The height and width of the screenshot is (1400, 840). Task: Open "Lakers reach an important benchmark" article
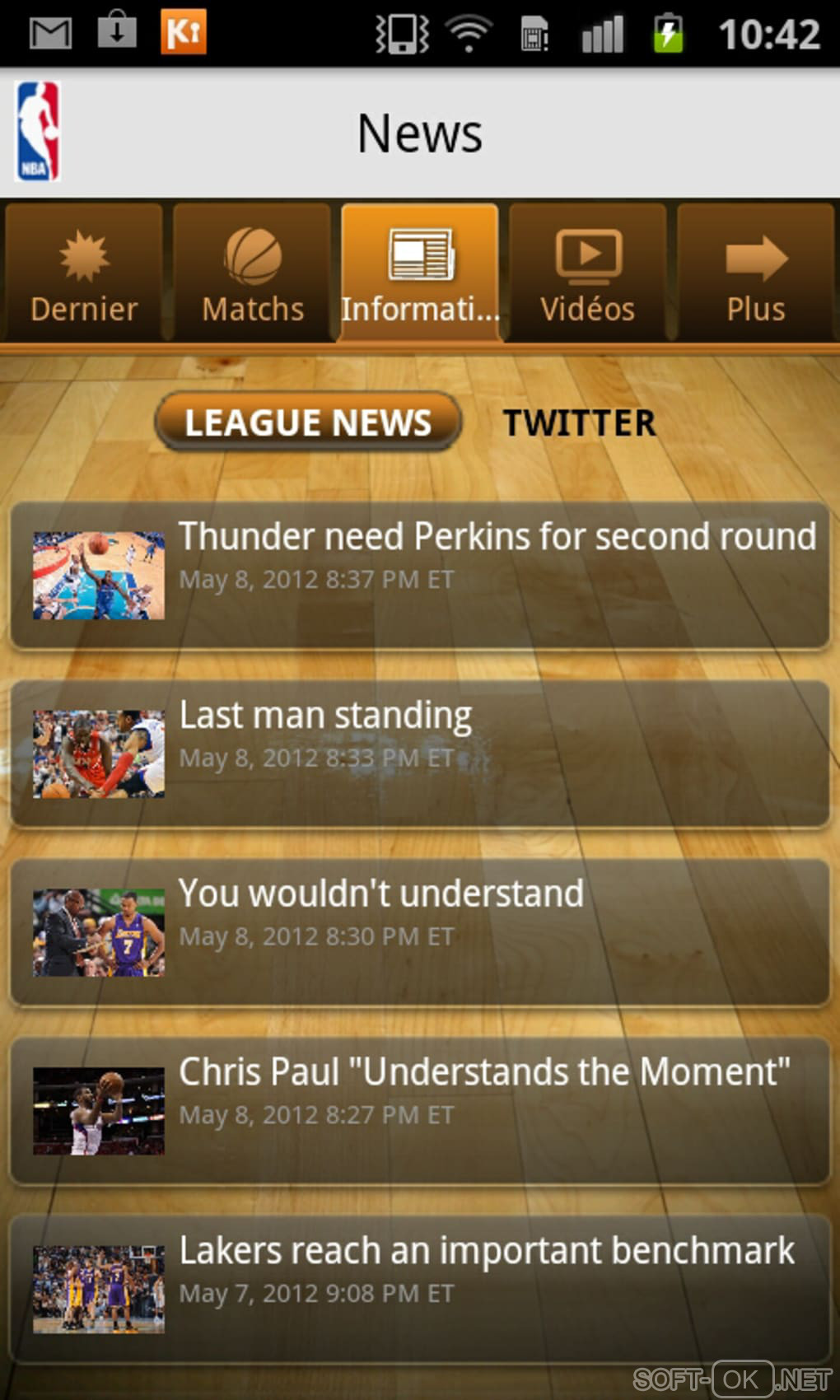(420, 1289)
